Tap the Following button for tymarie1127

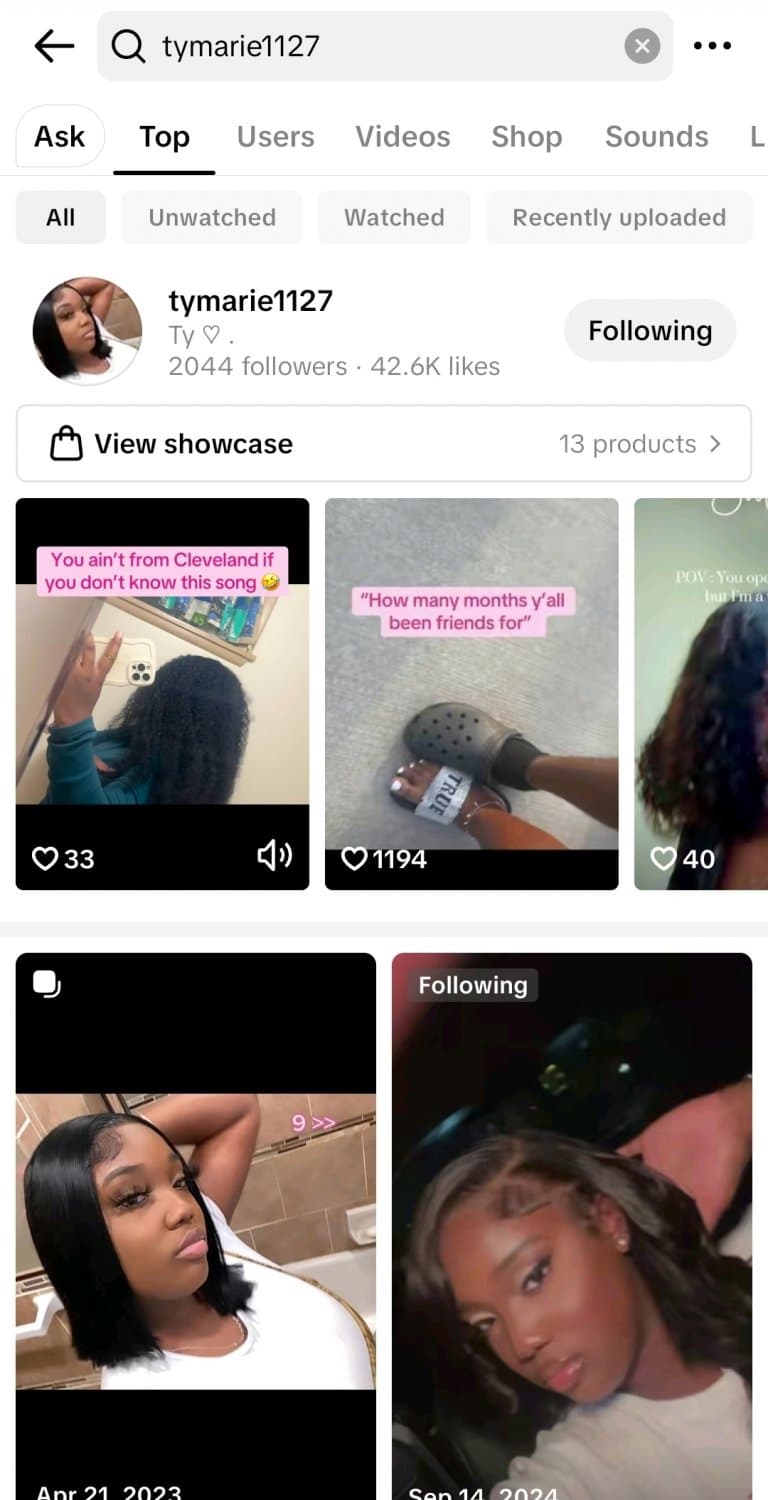[650, 330]
